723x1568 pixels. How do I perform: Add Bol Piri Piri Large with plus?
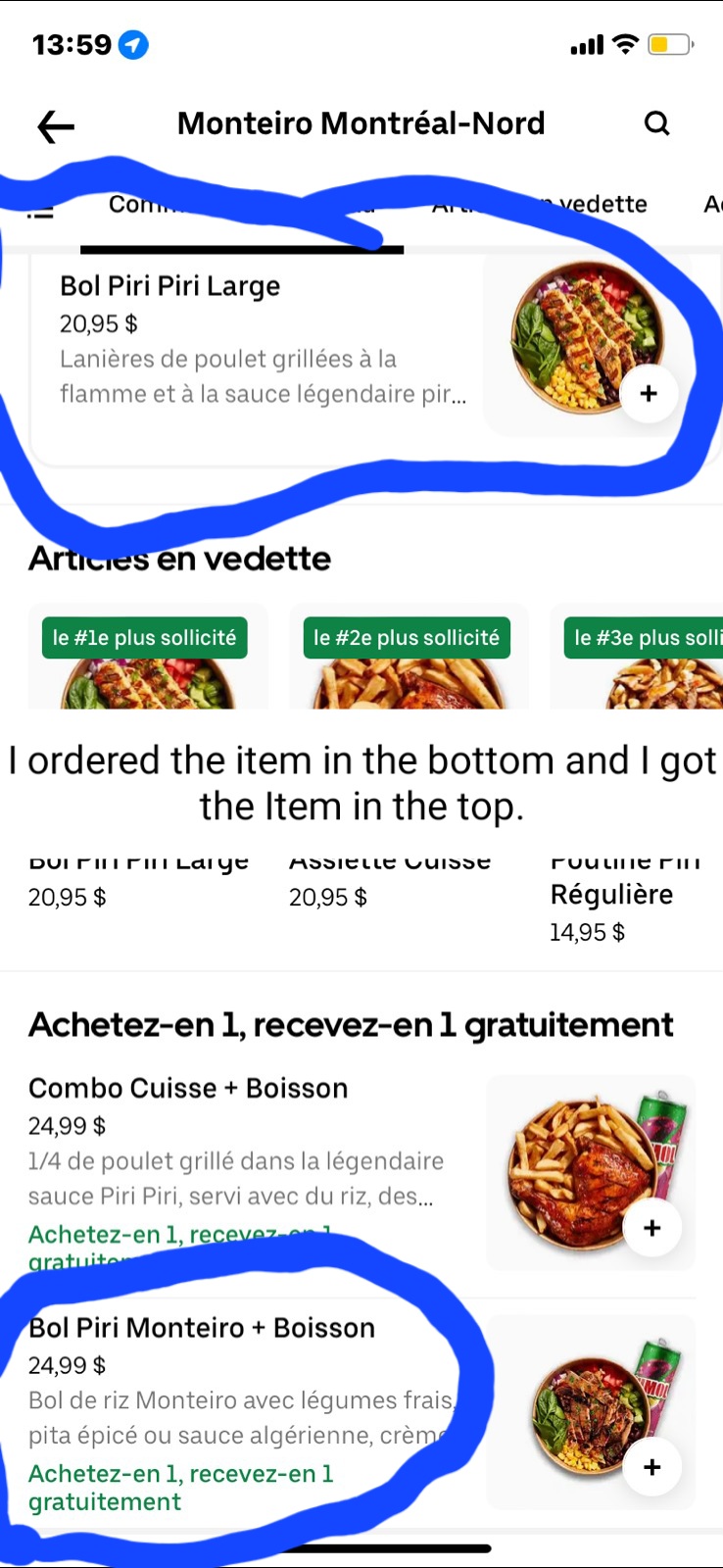[x=648, y=393]
